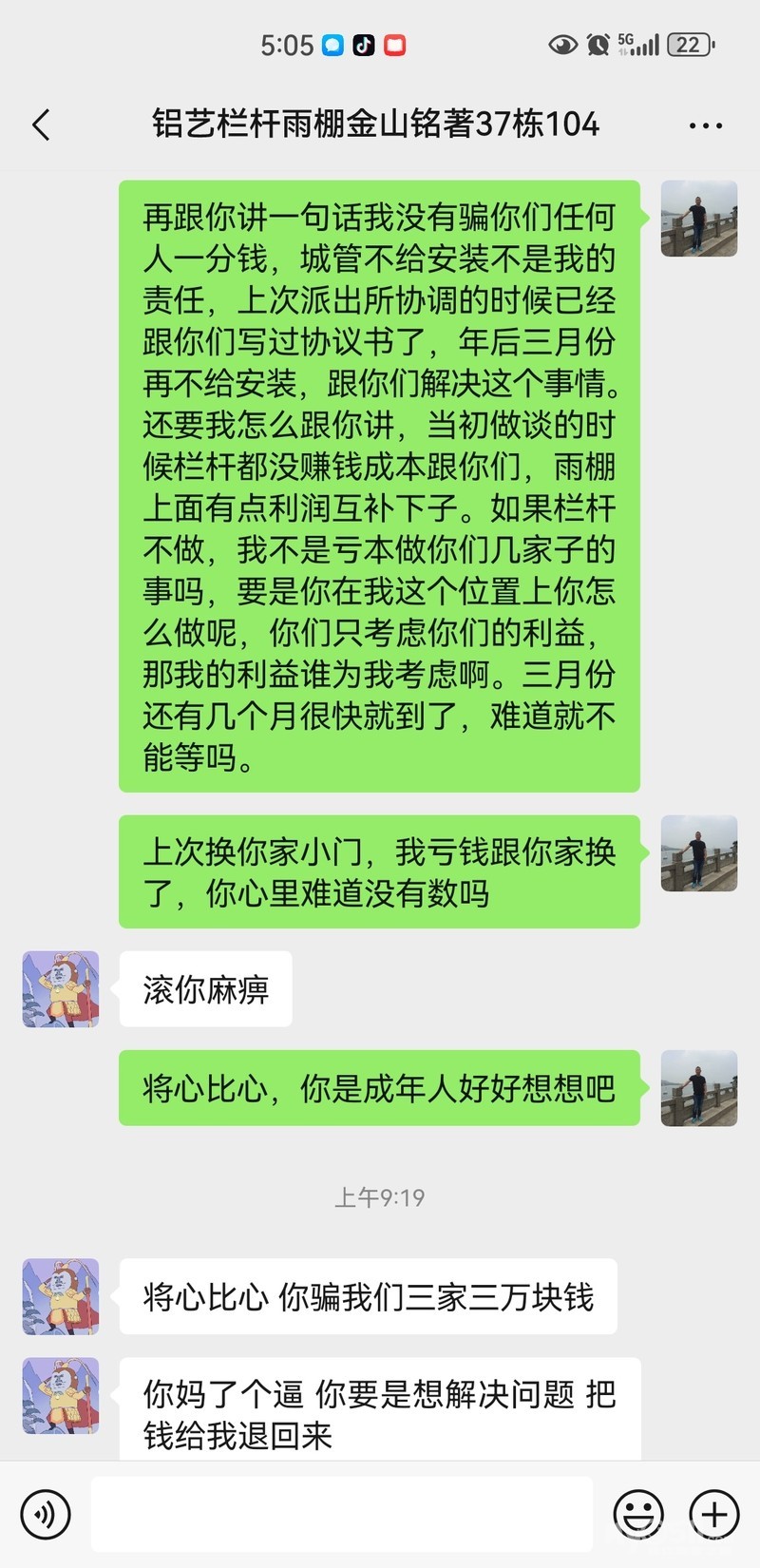Go back to the chat list
Image resolution: width=760 pixels, height=1568 pixels.
pos(41,124)
